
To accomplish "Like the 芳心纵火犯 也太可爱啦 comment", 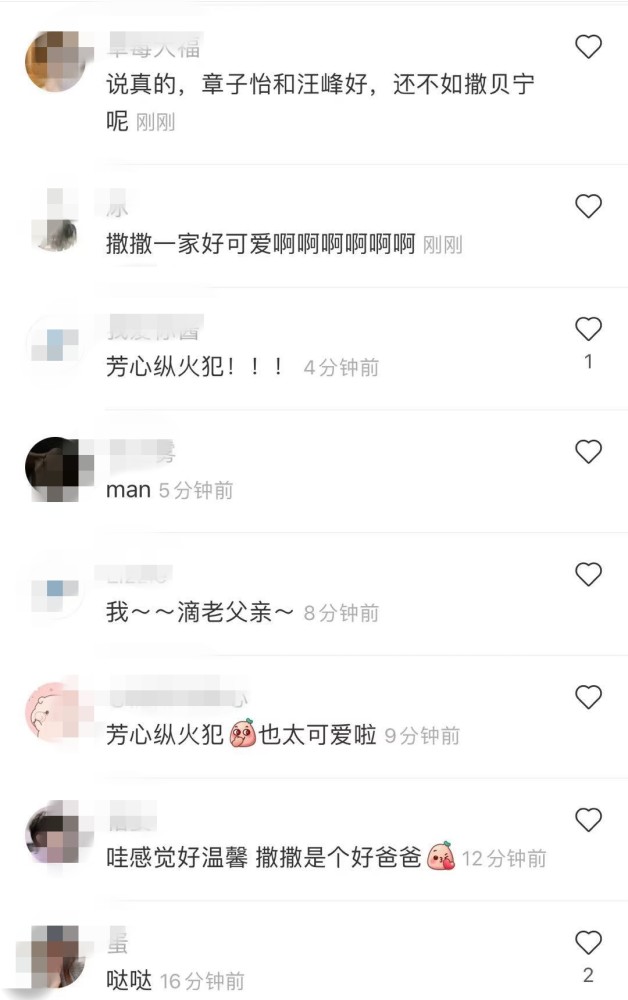I will coord(589,697).
